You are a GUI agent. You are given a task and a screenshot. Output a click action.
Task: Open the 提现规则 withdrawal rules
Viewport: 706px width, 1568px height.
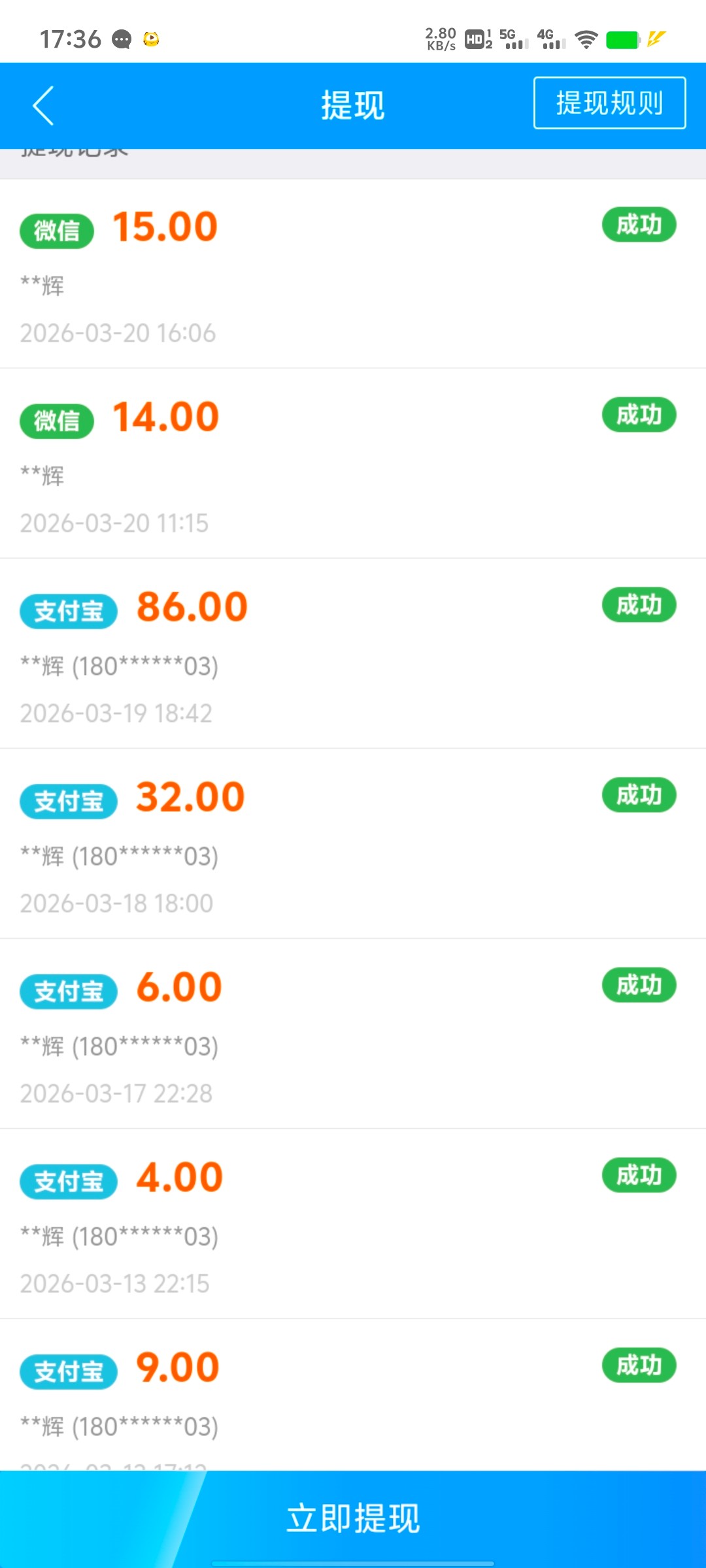click(x=609, y=103)
